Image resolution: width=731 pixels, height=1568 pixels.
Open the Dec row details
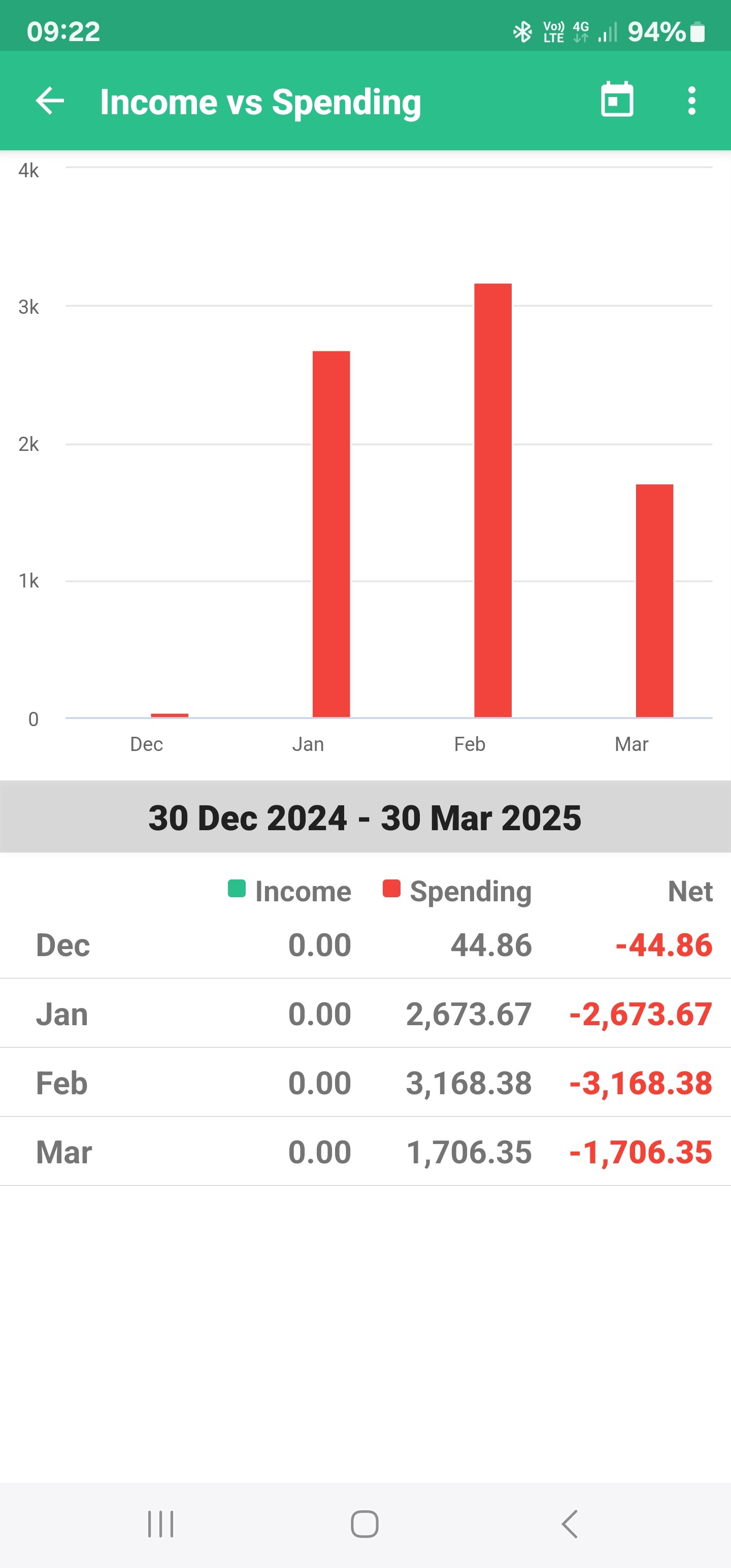tap(365, 945)
